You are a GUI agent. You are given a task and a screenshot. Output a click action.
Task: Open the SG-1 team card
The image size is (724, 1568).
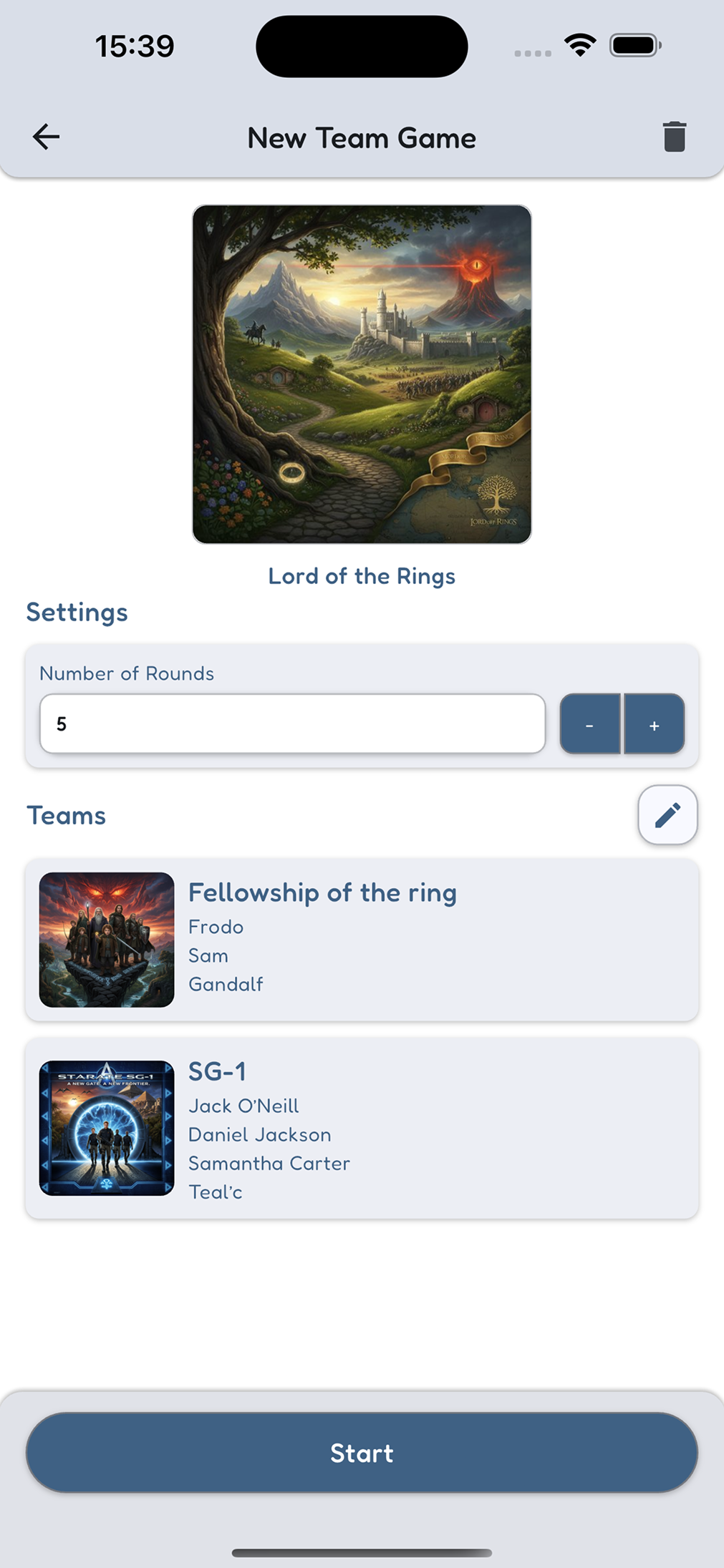pyautogui.click(x=362, y=1128)
